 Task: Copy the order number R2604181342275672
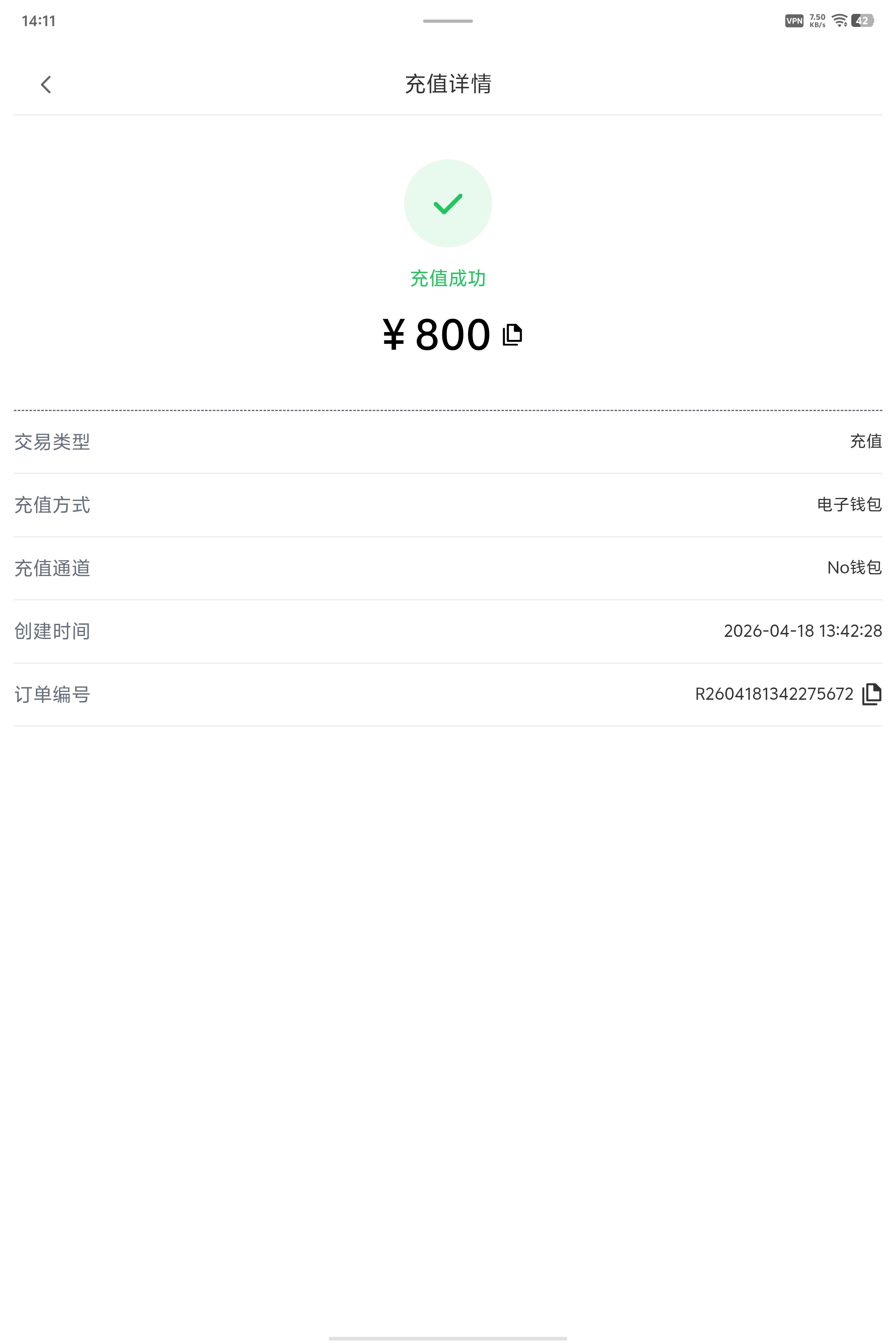871,695
